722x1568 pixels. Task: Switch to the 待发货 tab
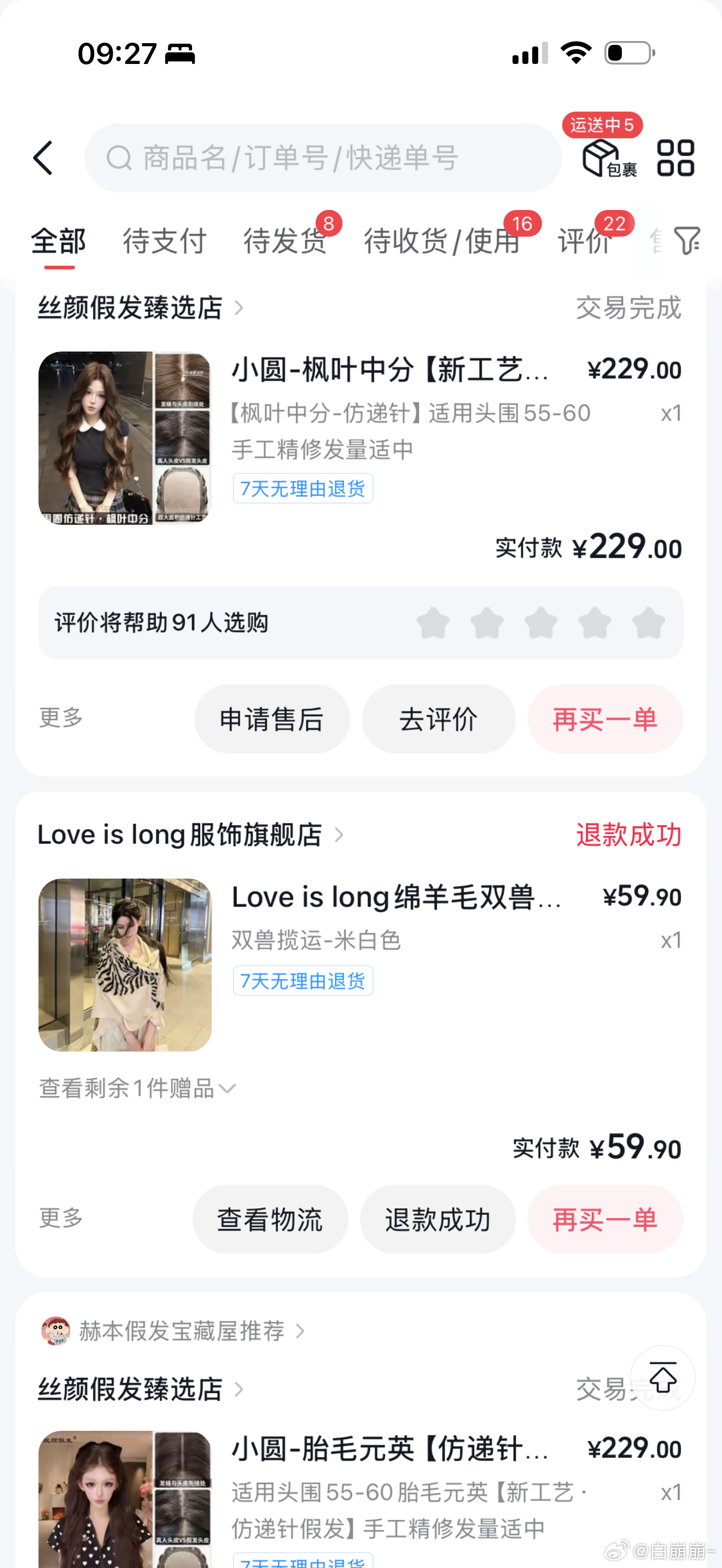click(285, 241)
